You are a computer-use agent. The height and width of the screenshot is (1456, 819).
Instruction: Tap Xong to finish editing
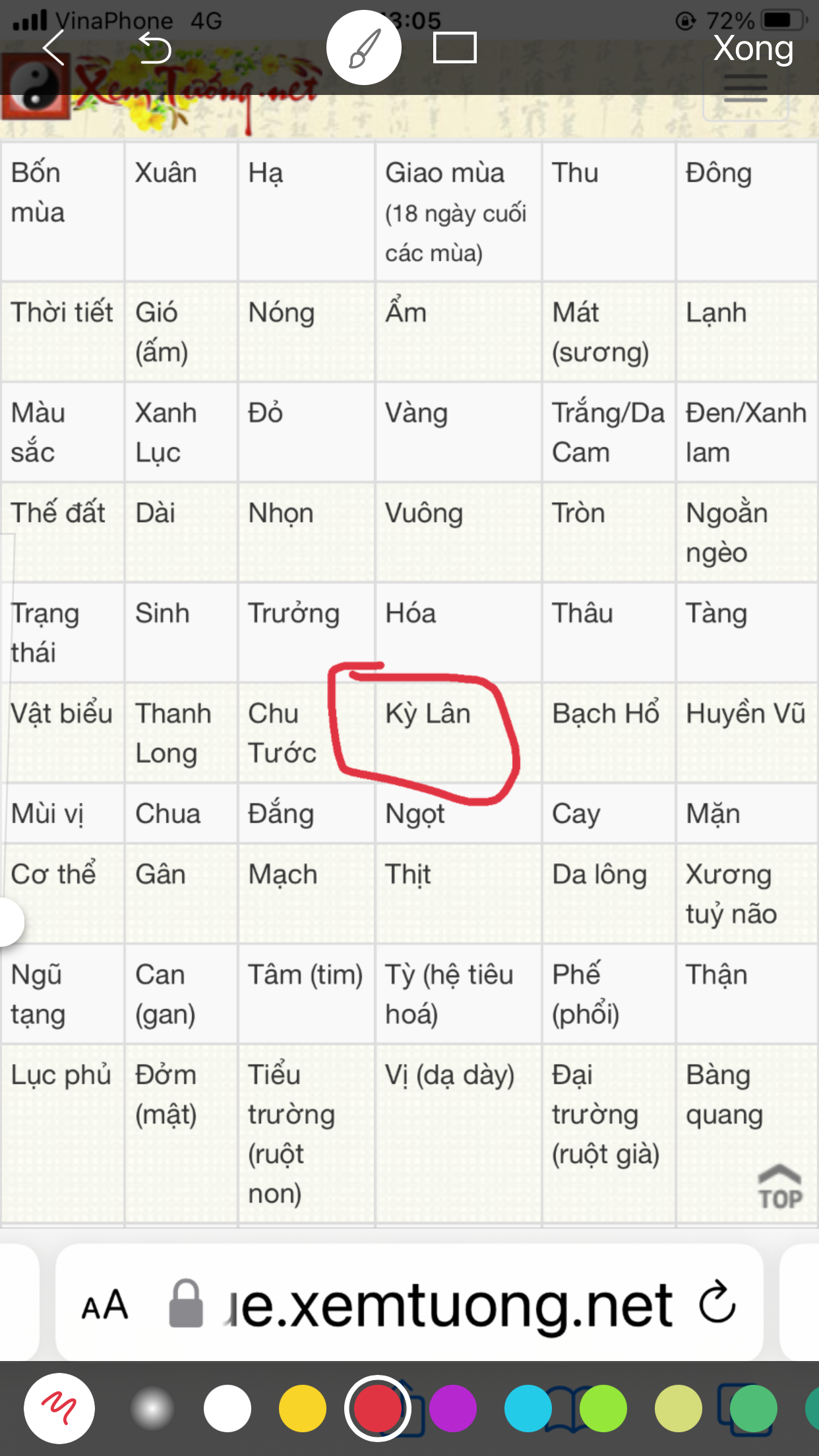pyautogui.click(x=753, y=48)
